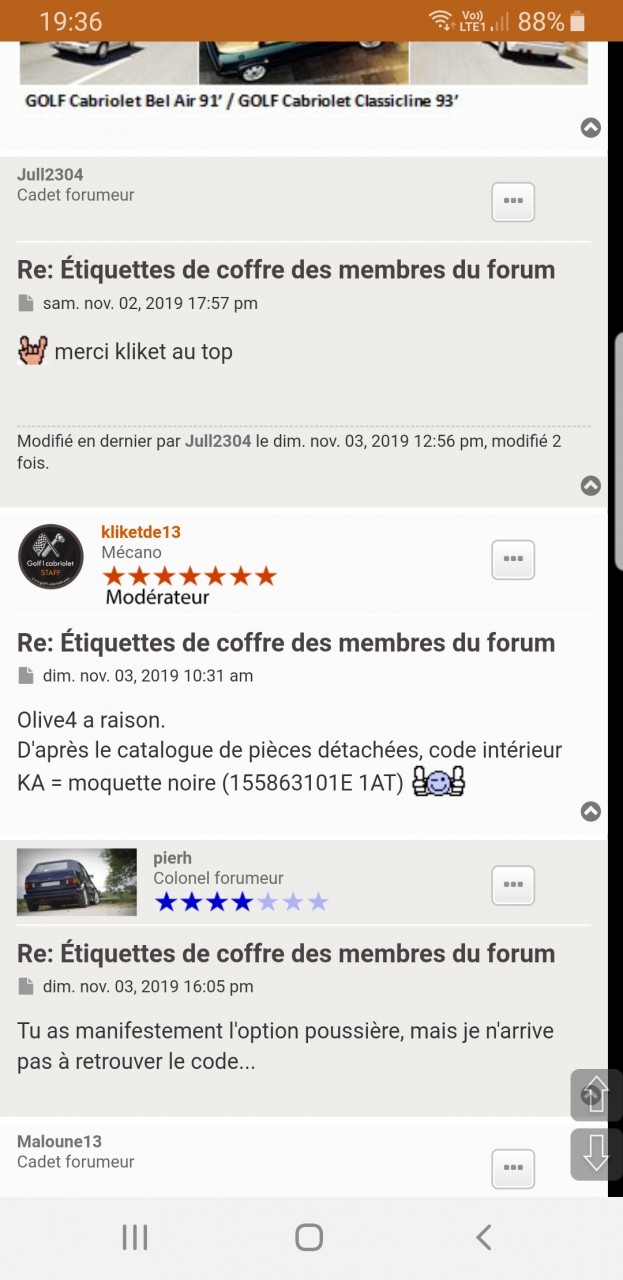Return to the phone's home screen
Viewport: 623px width, 1280px height.
(309, 1238)
